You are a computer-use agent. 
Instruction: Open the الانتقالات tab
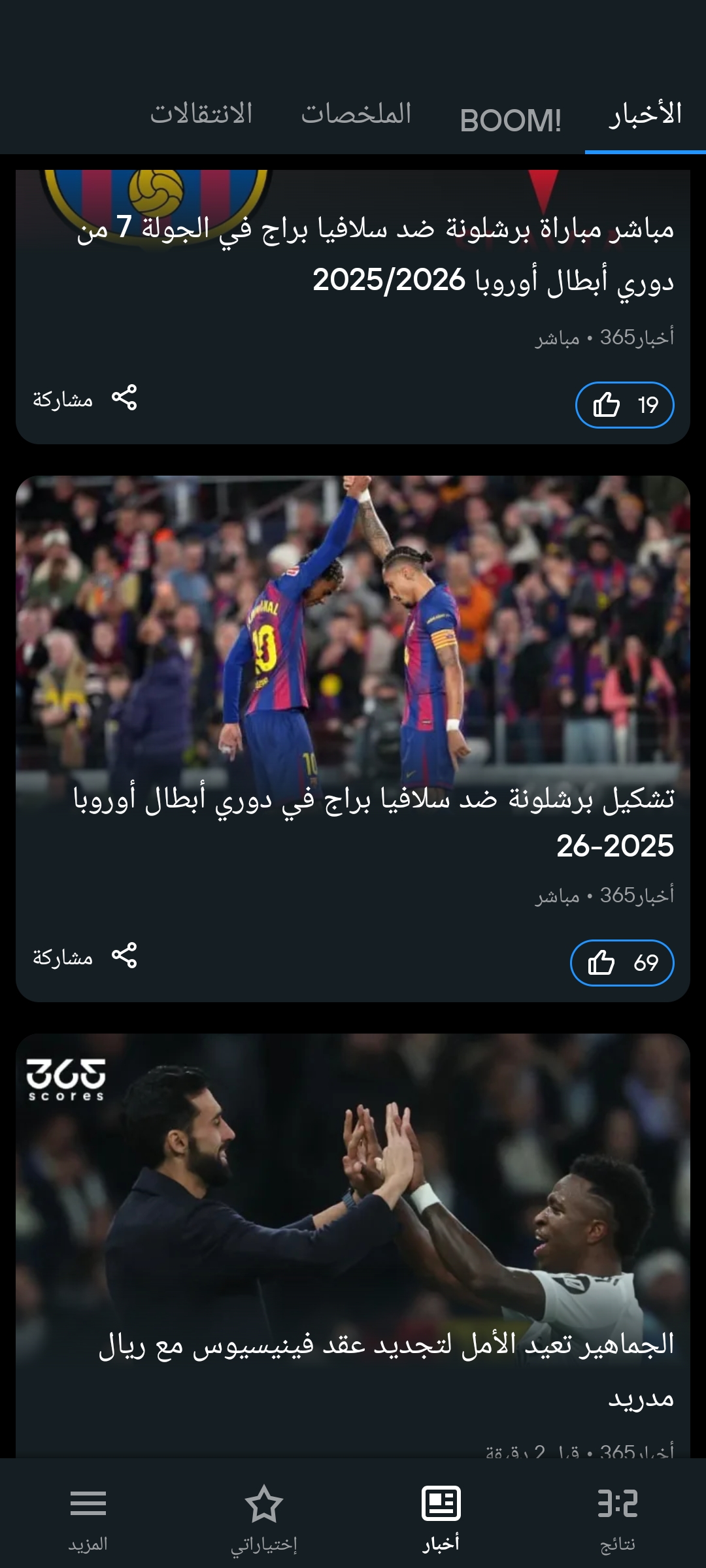coord(201,115)
